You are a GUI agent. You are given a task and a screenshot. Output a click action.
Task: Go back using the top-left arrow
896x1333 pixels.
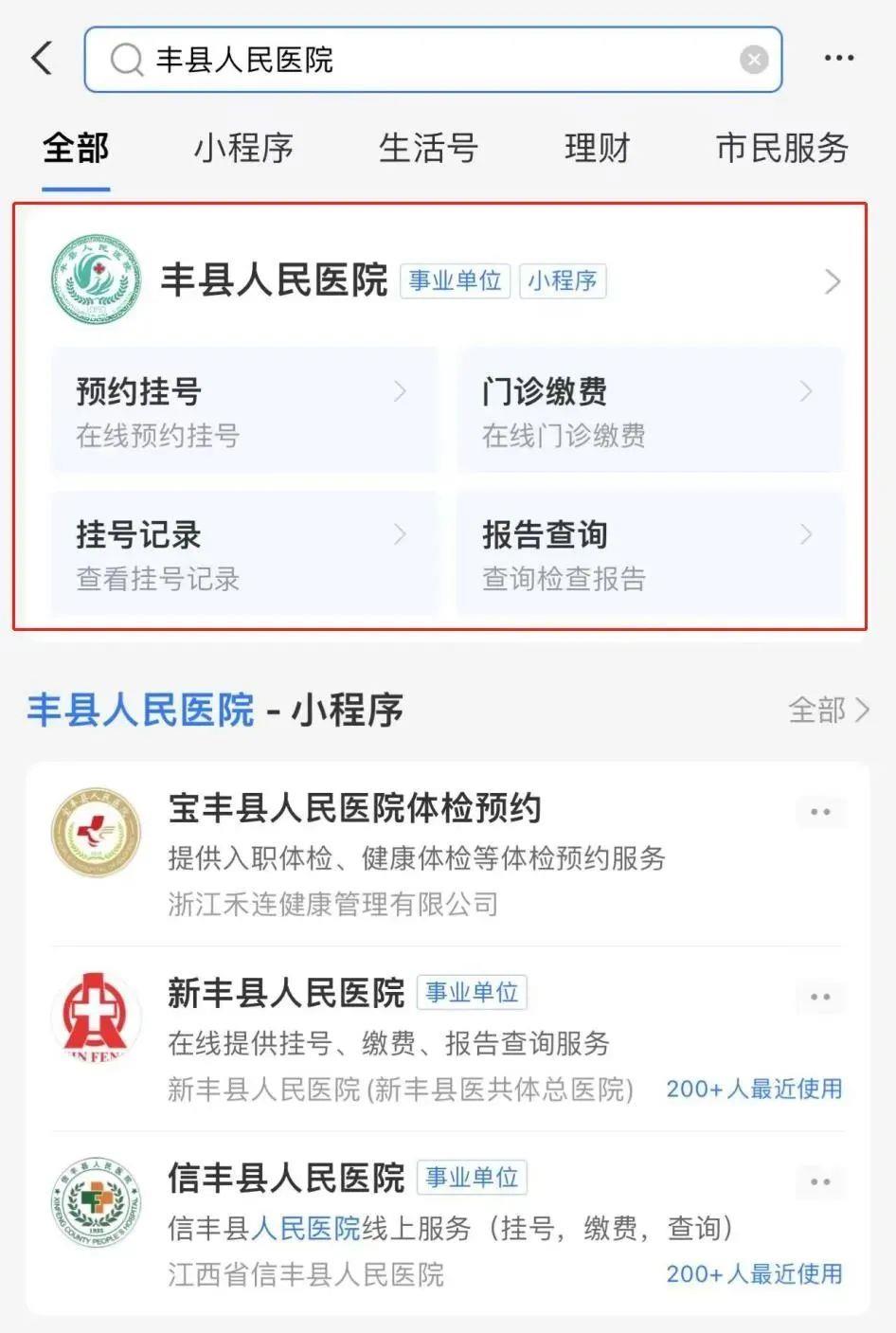click(x=42, y=59)
